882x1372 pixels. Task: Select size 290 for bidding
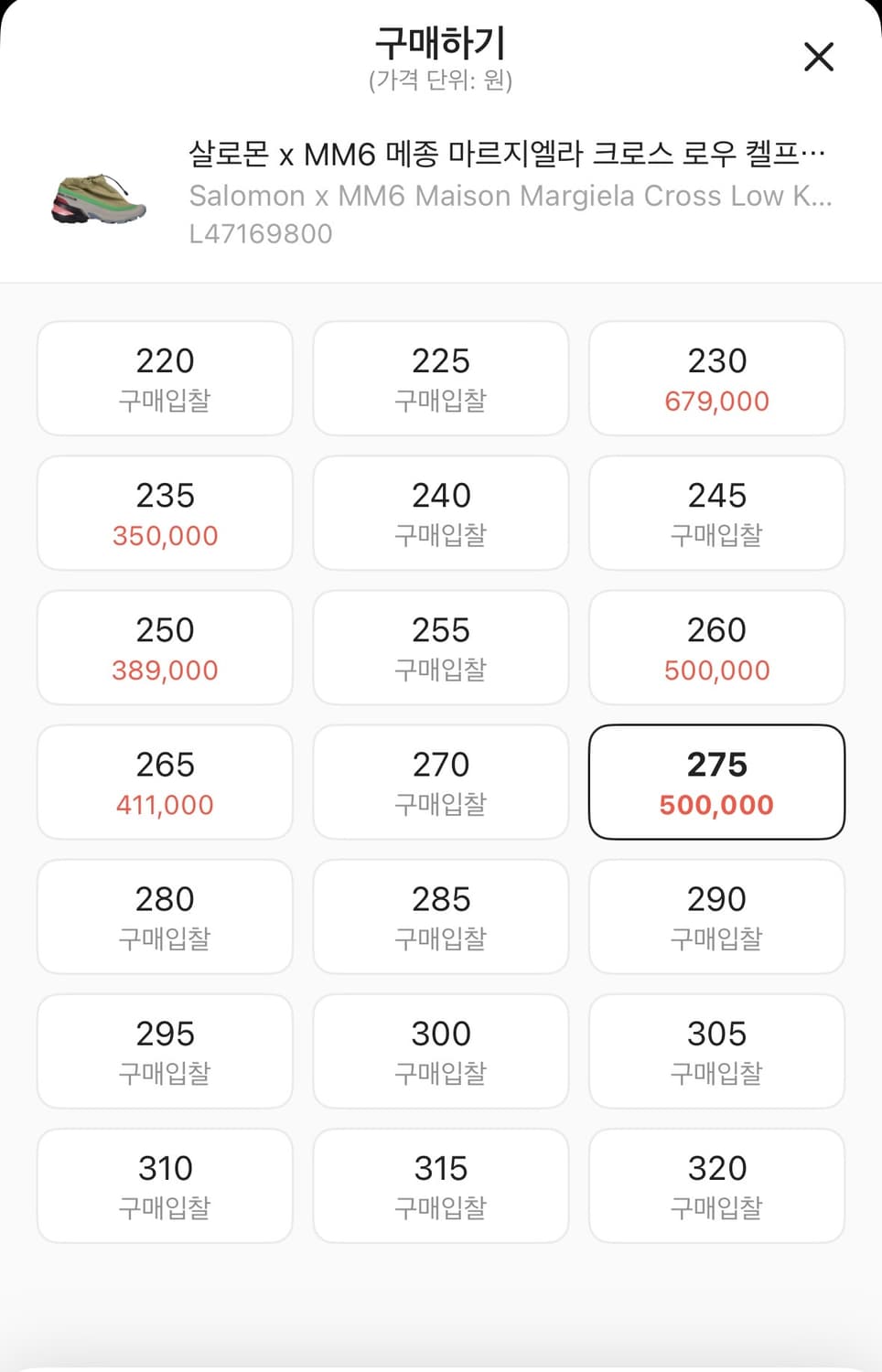[x=716, y=916]
